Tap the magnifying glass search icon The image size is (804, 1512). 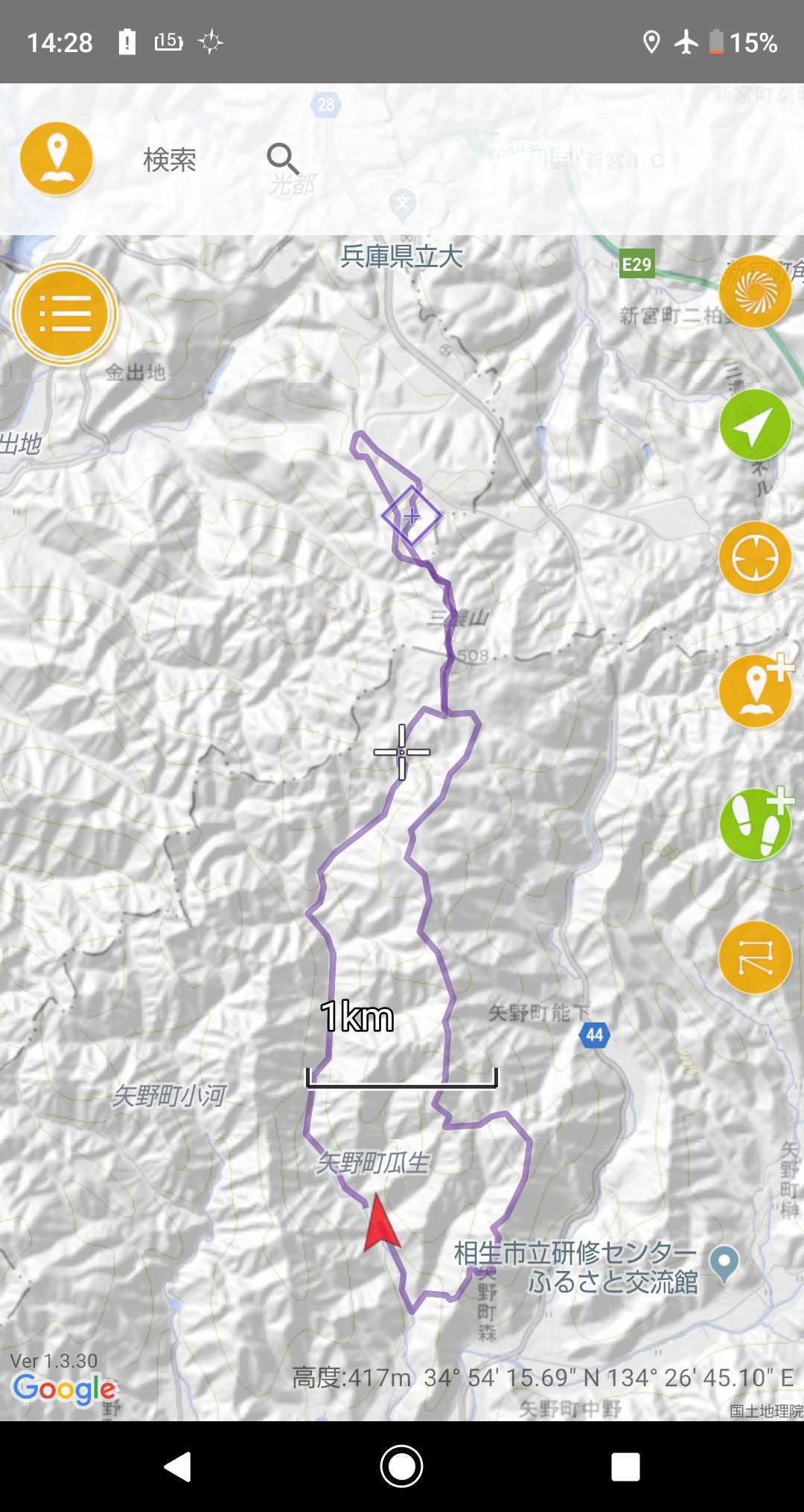tap(283, 158)
